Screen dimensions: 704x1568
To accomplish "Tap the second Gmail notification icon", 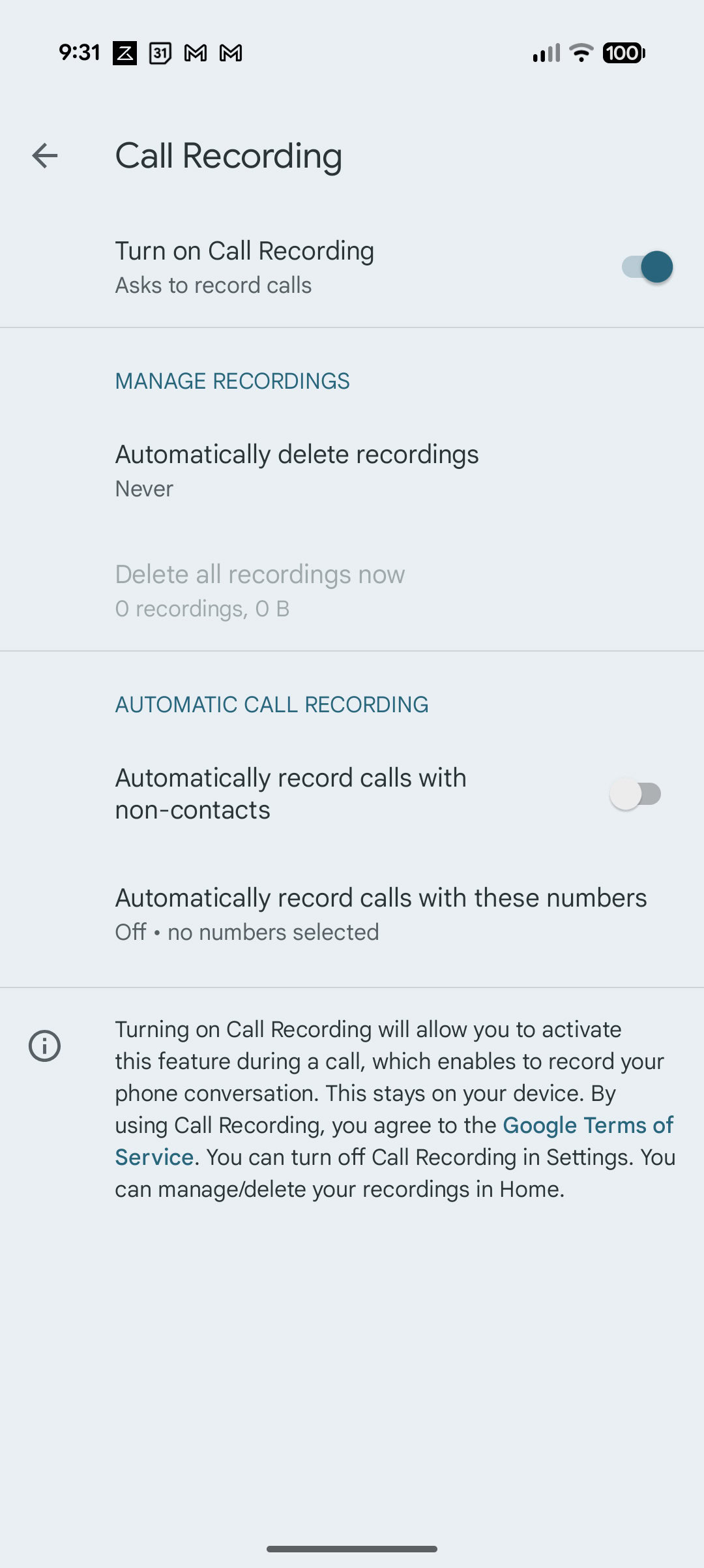I will [x=231, y=52].
